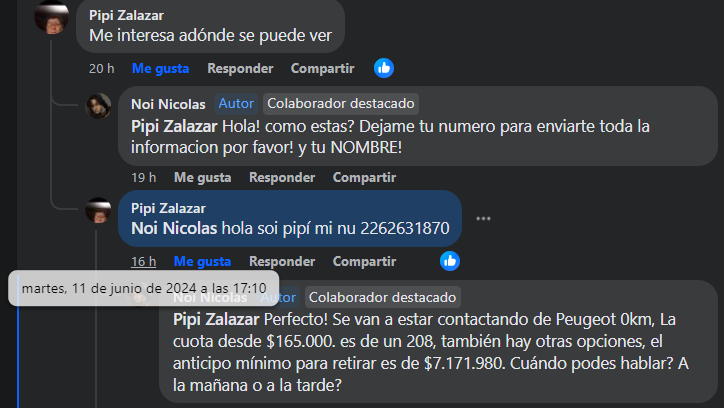Like Pipi's 'hola soi pipí' comment
724x408 pixels.
tap(202, 261)
